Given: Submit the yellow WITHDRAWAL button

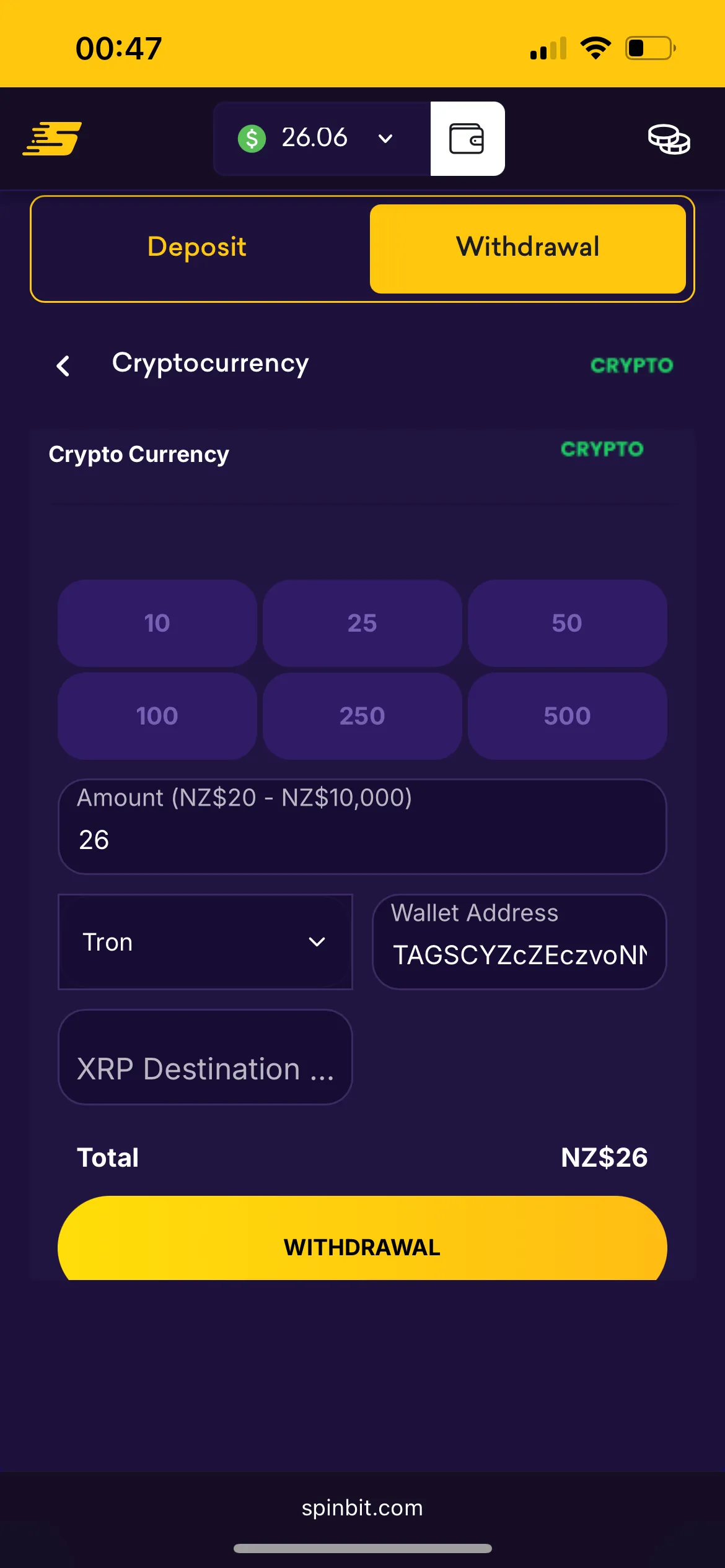Looking at the screenshot, I should (362, 1246).
